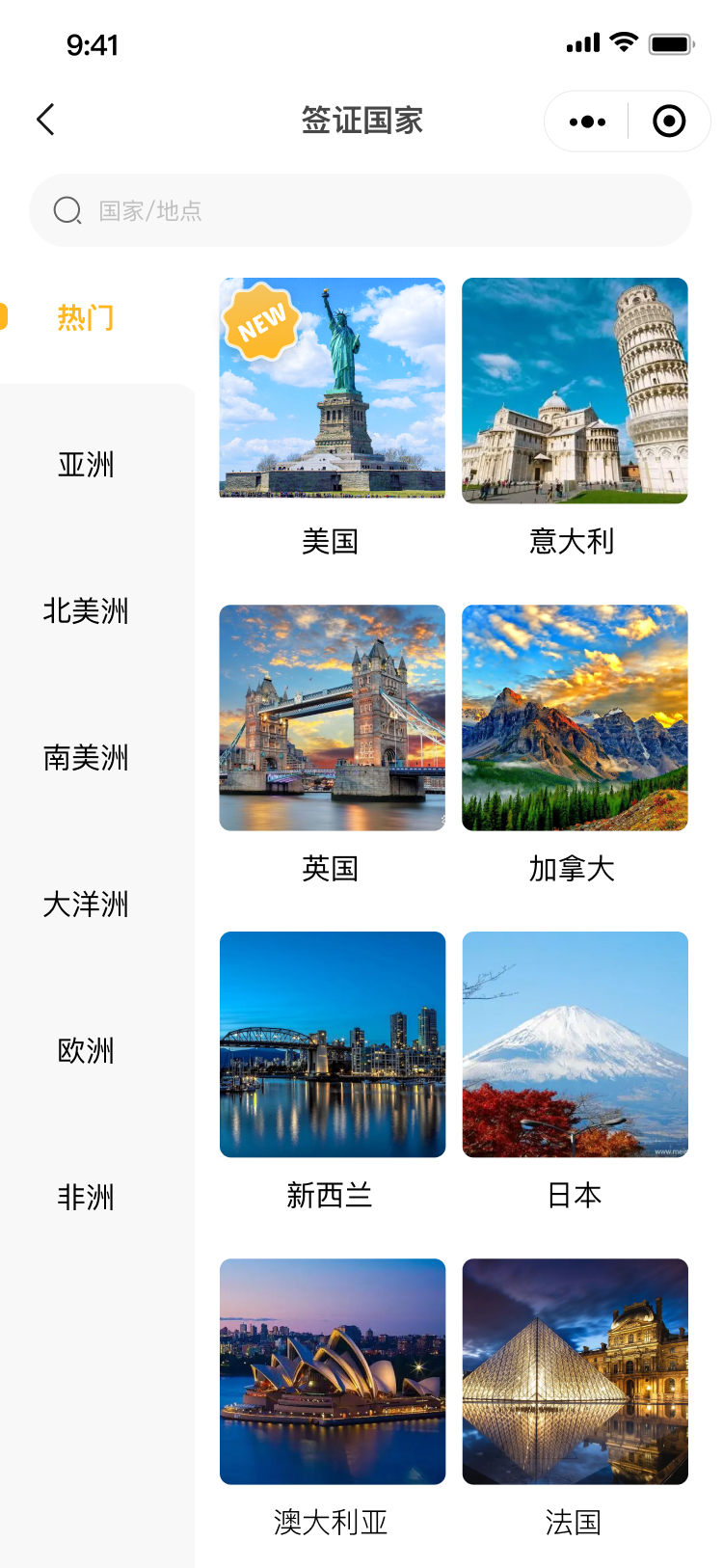Select the 大洋洲 category

point(86,905)
